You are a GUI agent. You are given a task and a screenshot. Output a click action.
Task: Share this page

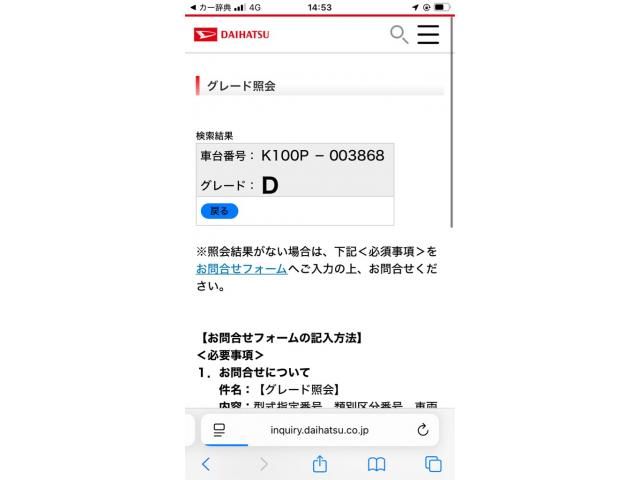(x=320, y=464)
